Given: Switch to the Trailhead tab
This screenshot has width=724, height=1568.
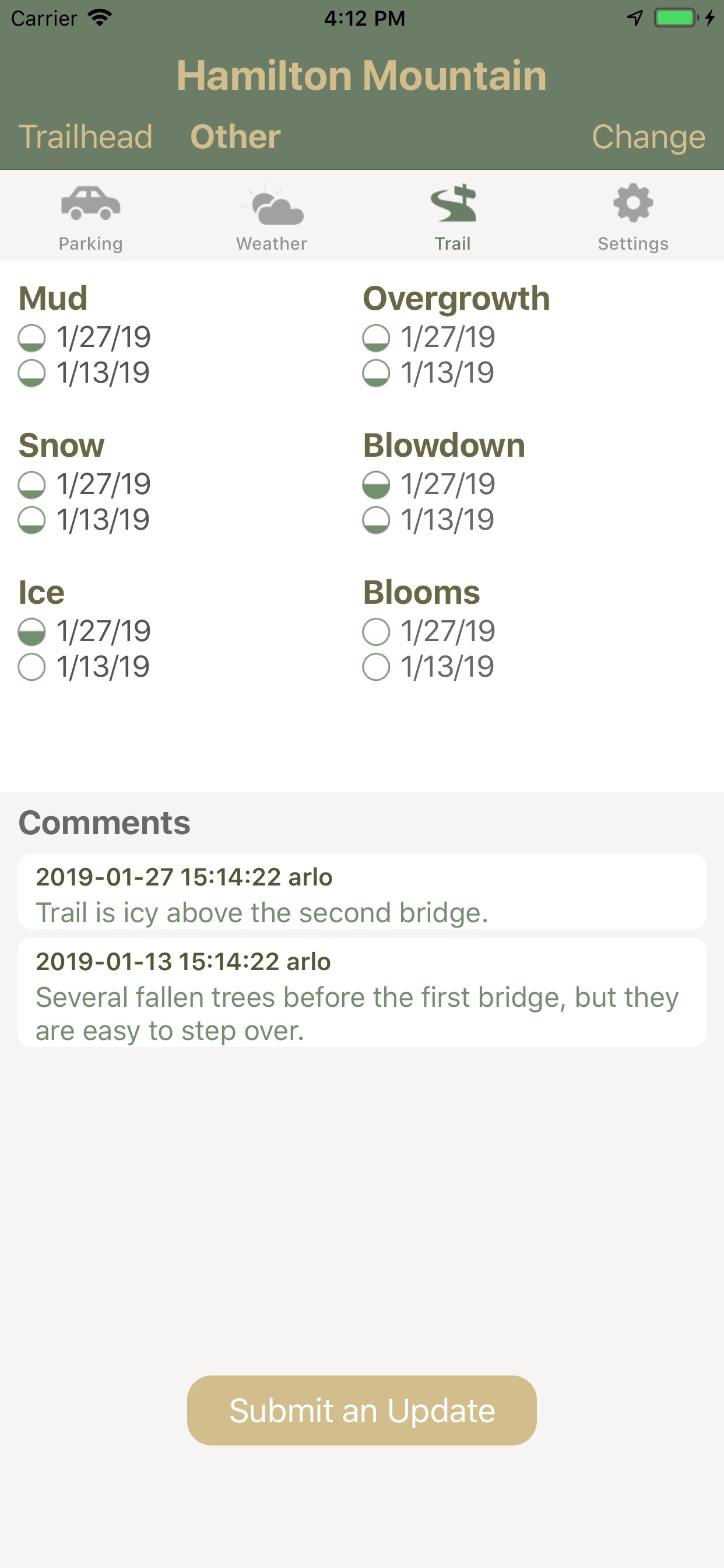Looking at the screenshot, I should 86,136.
